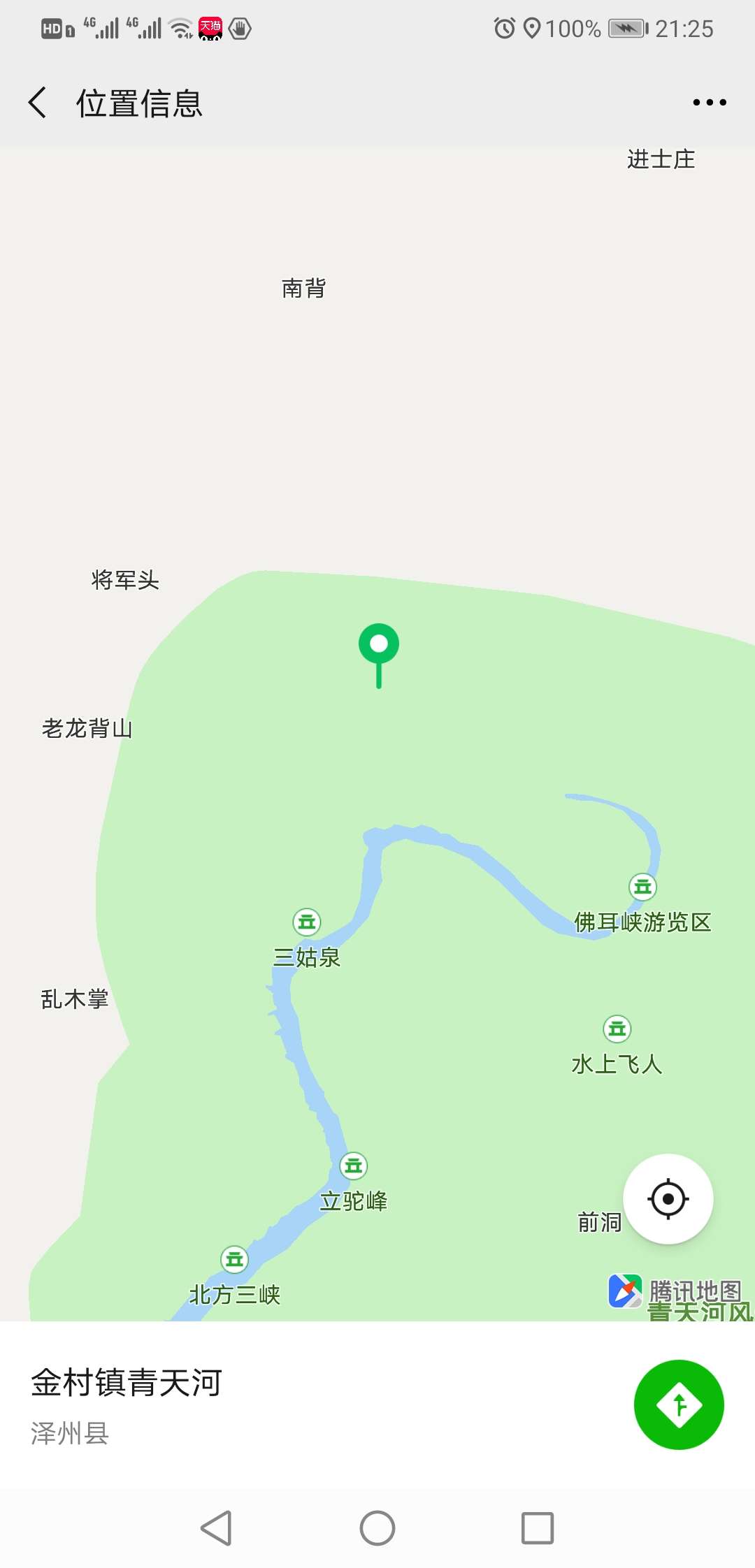Start navigation to 金村镇青天河
The height and width of the screenshot is (1568, 755).
pos(678,1404)
